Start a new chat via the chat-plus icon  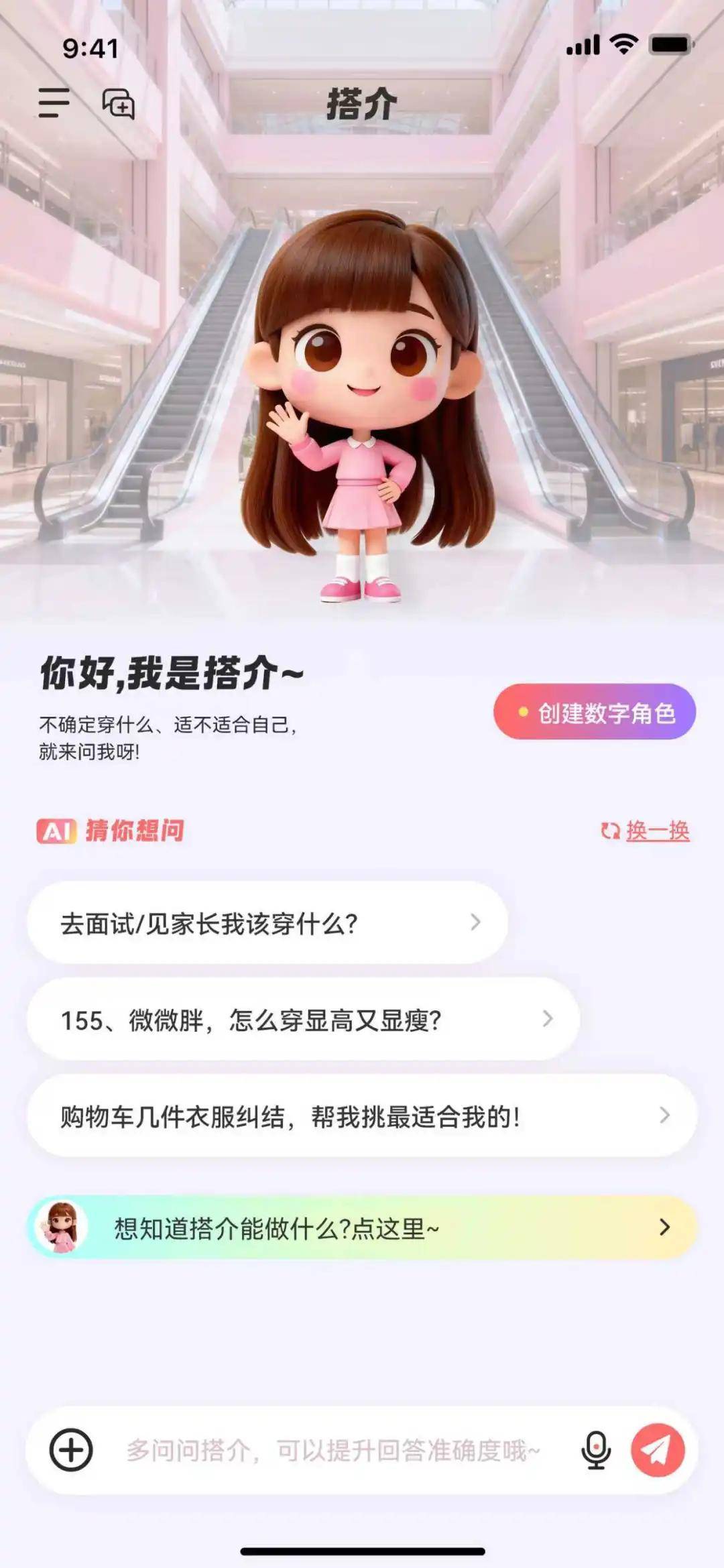[x=117, y=103]
